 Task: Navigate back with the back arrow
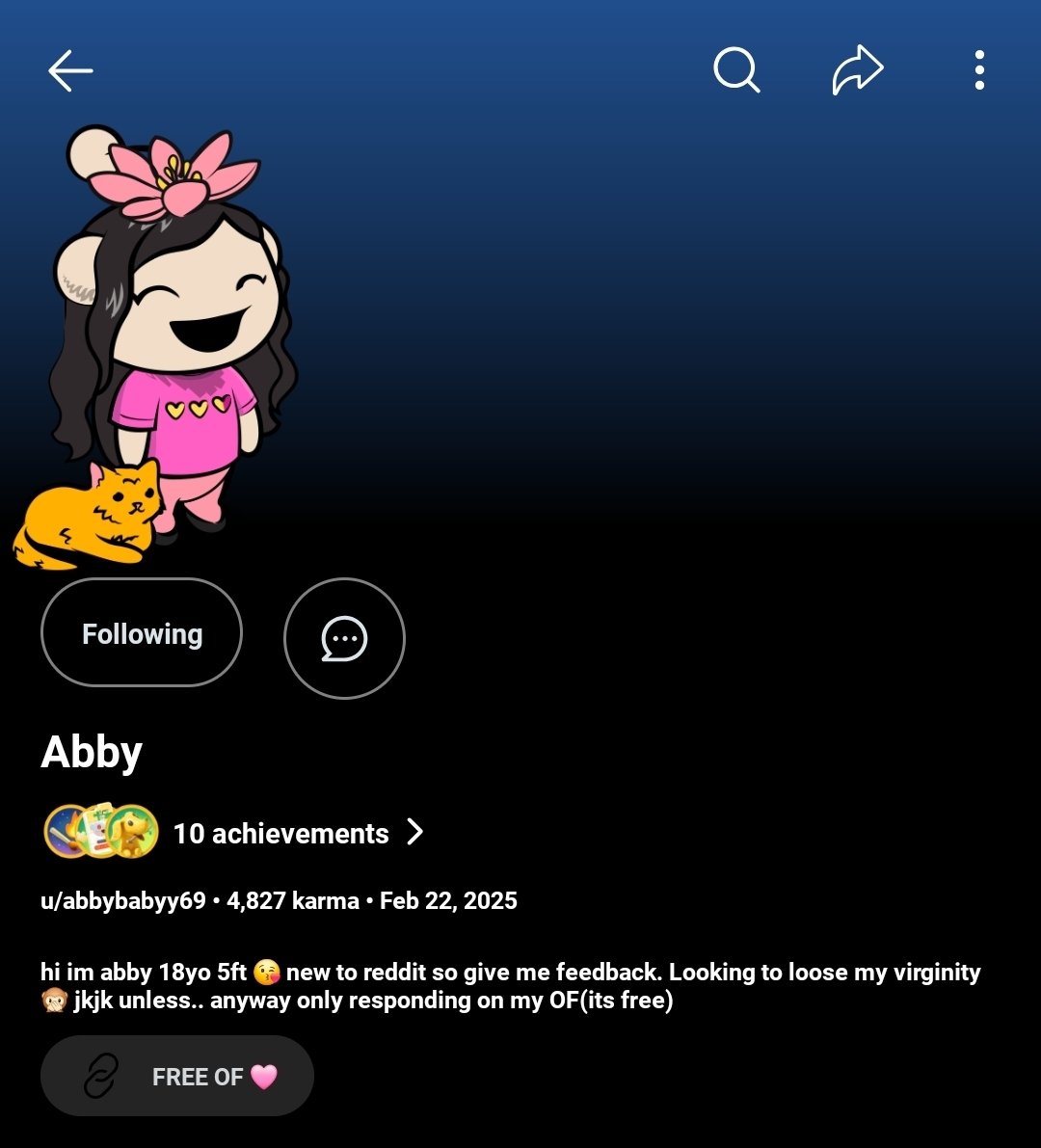point(68,69)
